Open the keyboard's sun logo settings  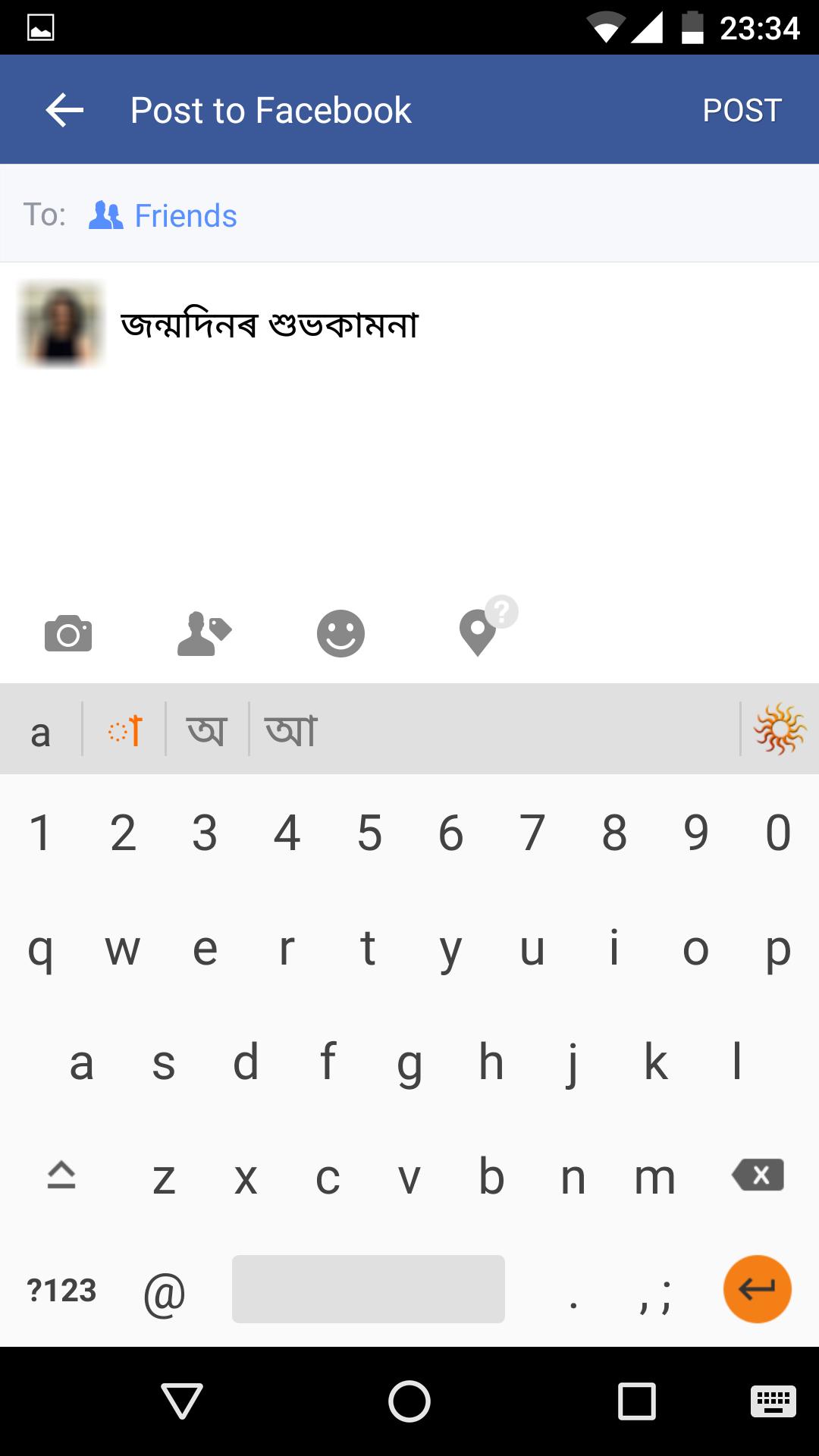(780, 730)
